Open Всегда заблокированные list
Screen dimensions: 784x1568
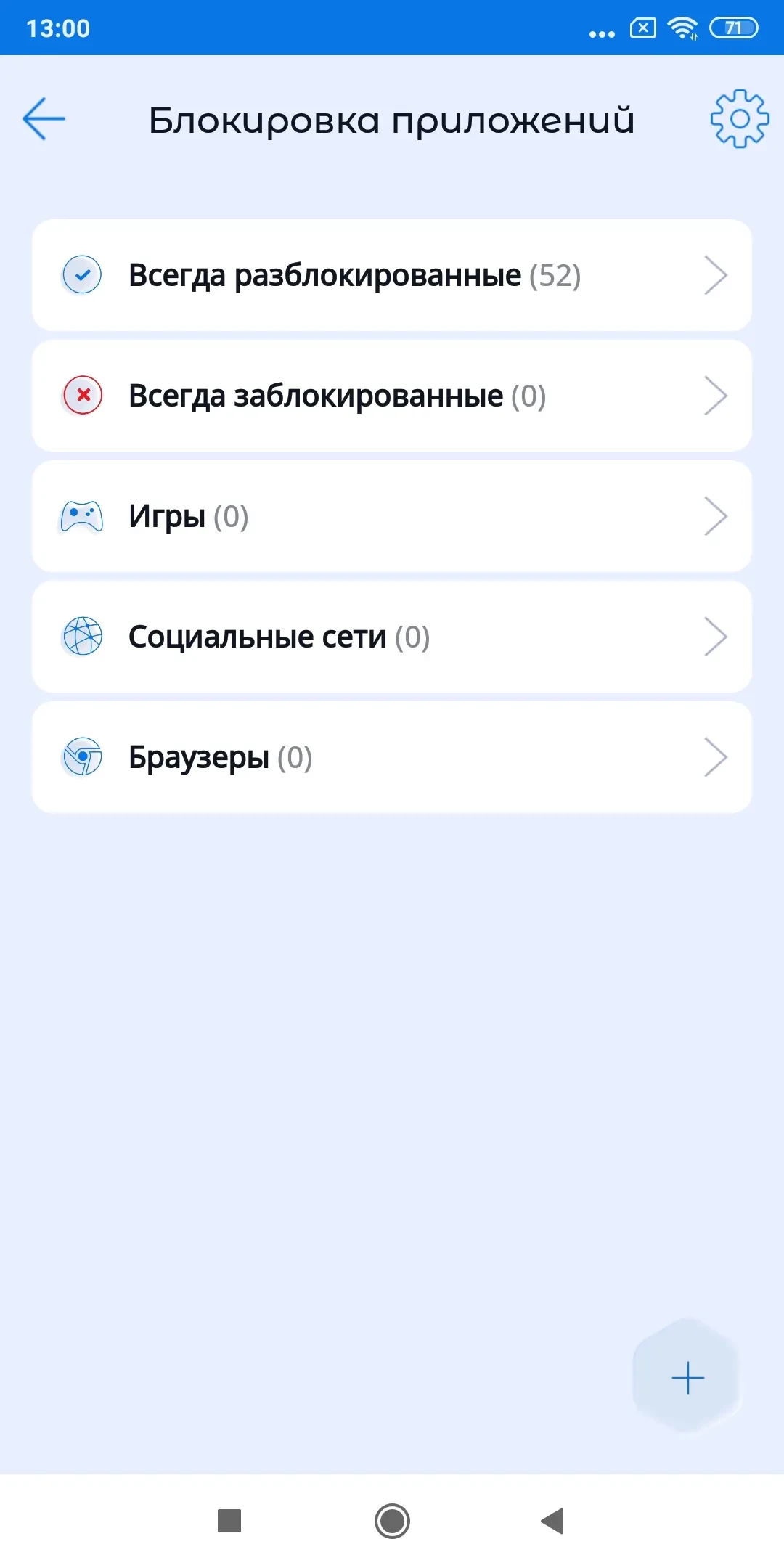tap(392, 396)
